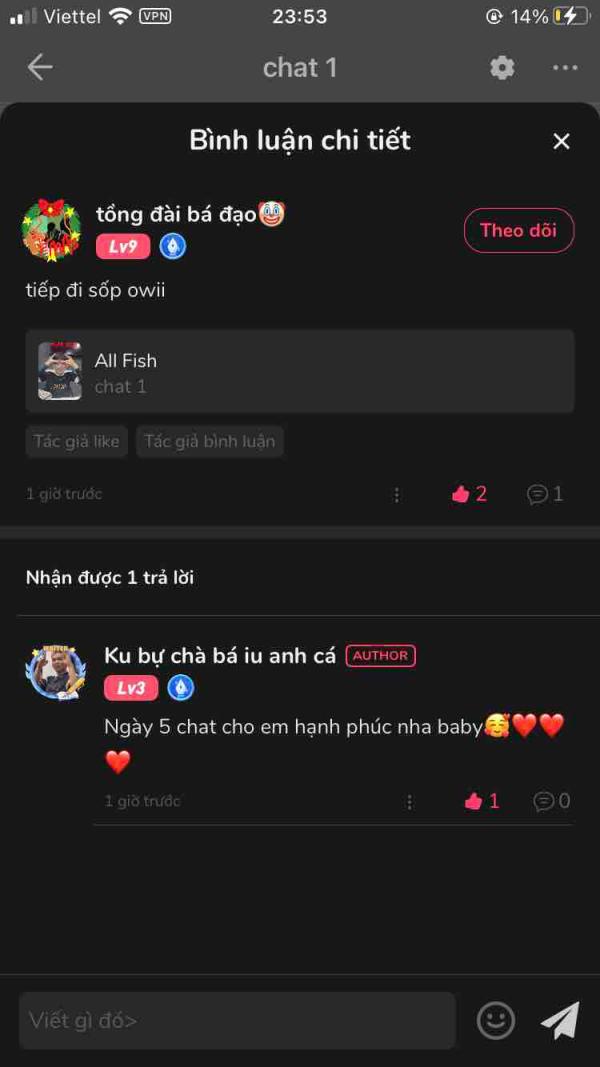This screenshot has height=1067, width=600.
Task: Focus the "Viết gì đó" text field
Action: 237,1020
